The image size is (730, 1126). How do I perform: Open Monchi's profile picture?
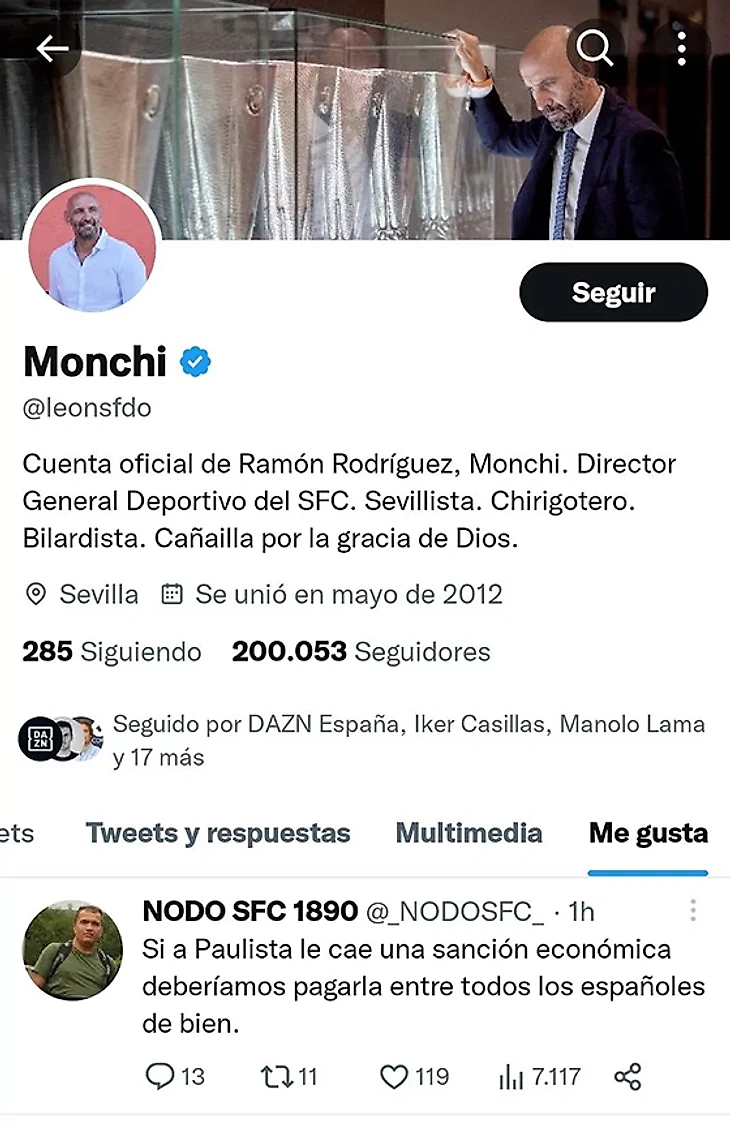[92, 248]
